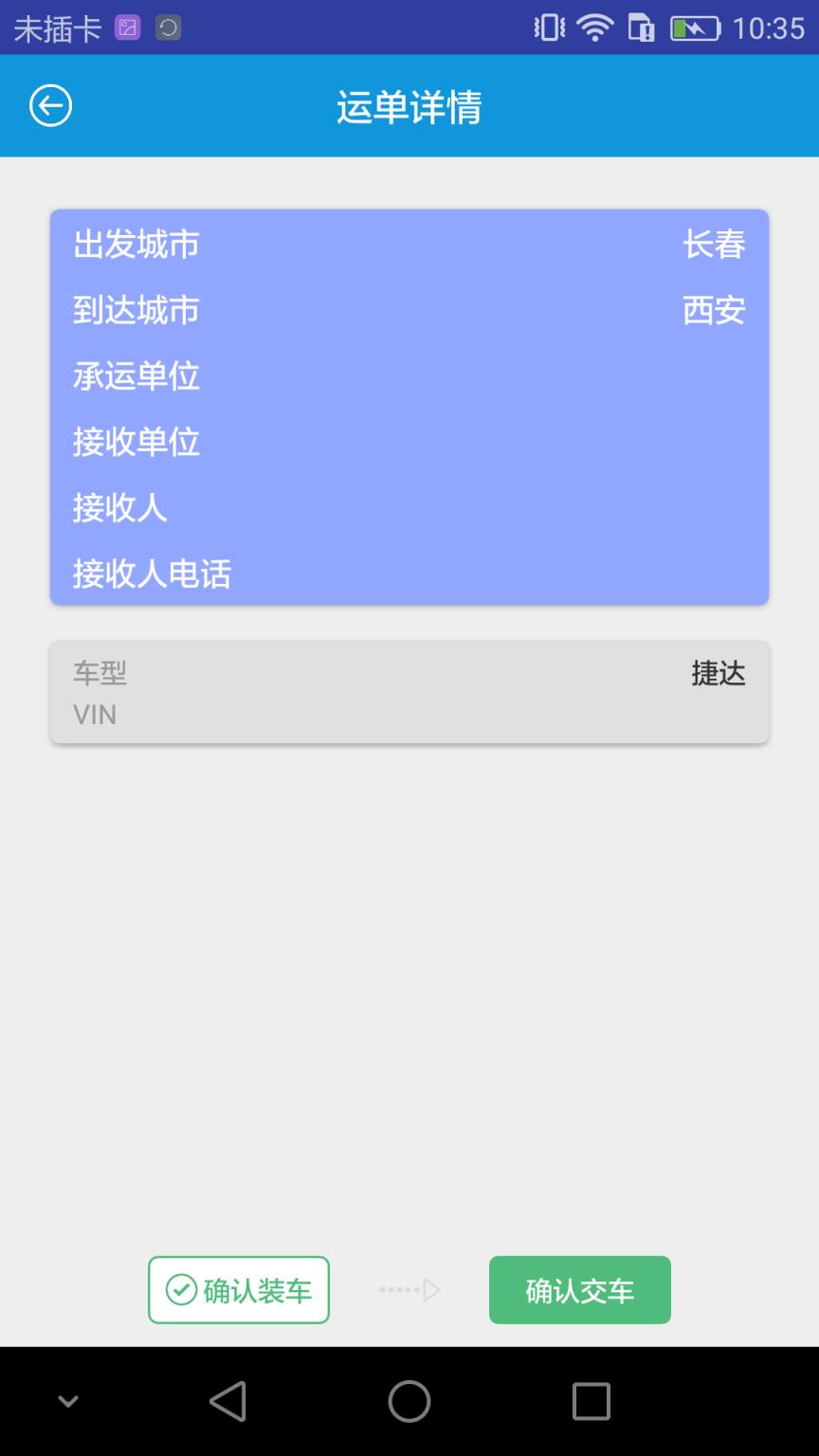This screenshot has width=819, height=1456.
Task: Select the 确认交车 confirm delivery button
Action: coord(579,1289)
